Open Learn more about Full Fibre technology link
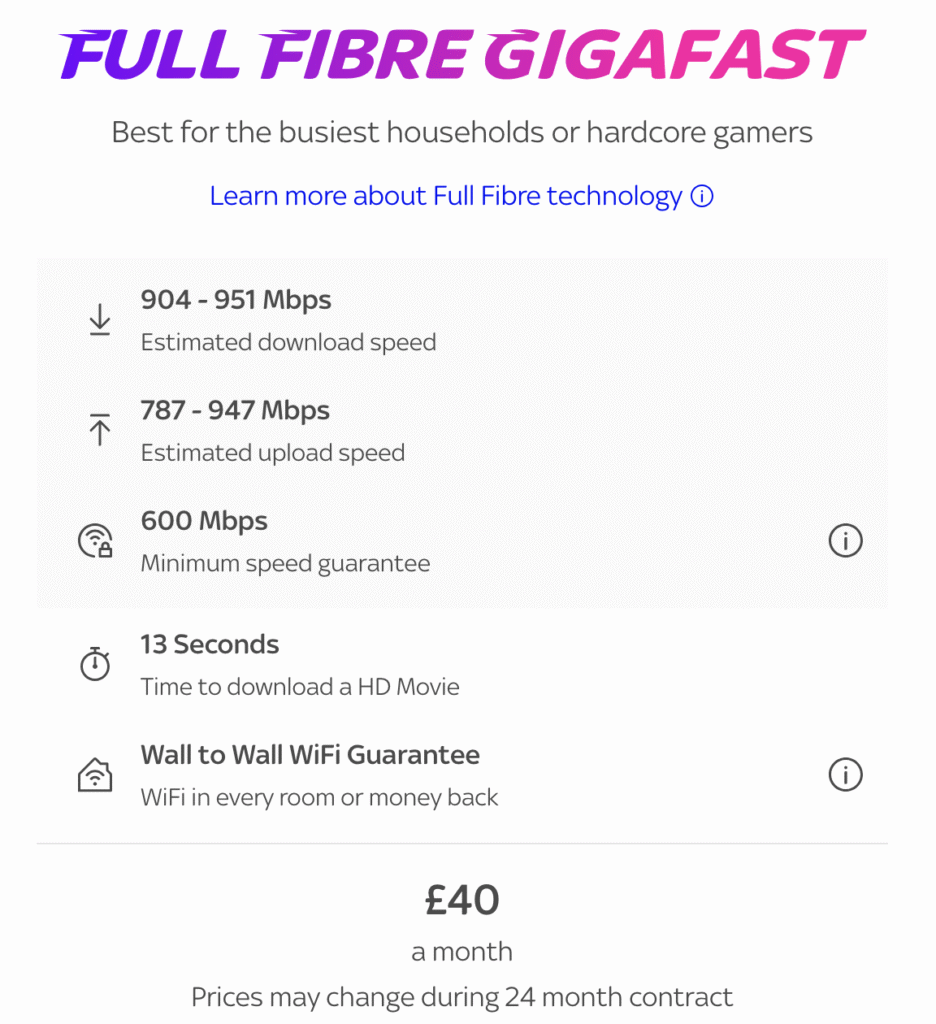The height and width of the screenshot is (1024, 936). tap(446, 196)
